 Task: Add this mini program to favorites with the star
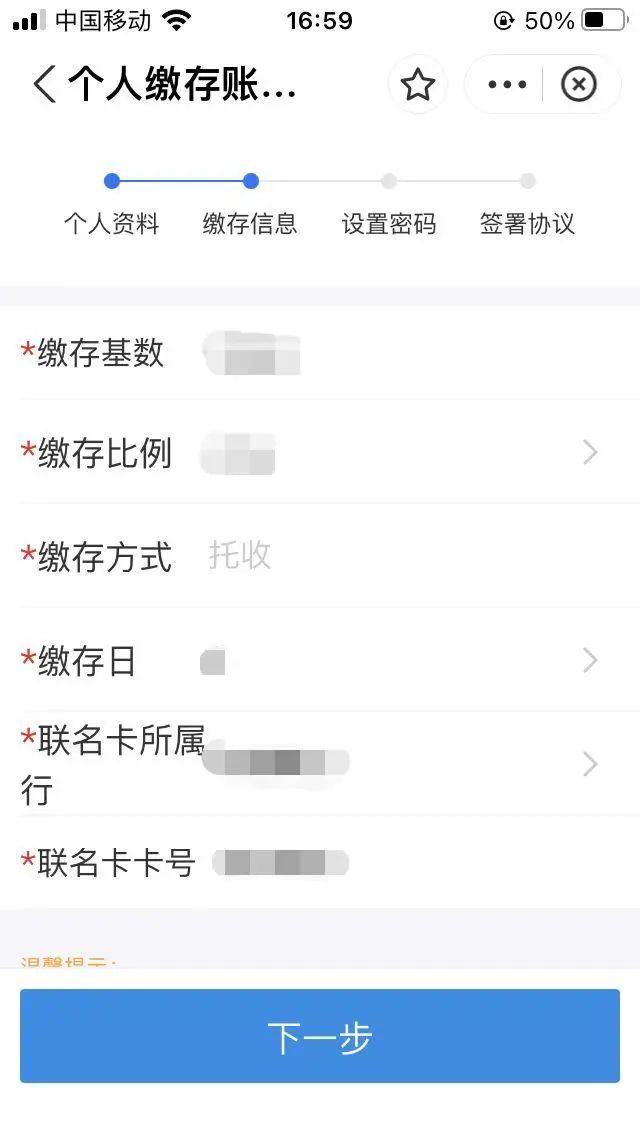[x=417, y=85]
